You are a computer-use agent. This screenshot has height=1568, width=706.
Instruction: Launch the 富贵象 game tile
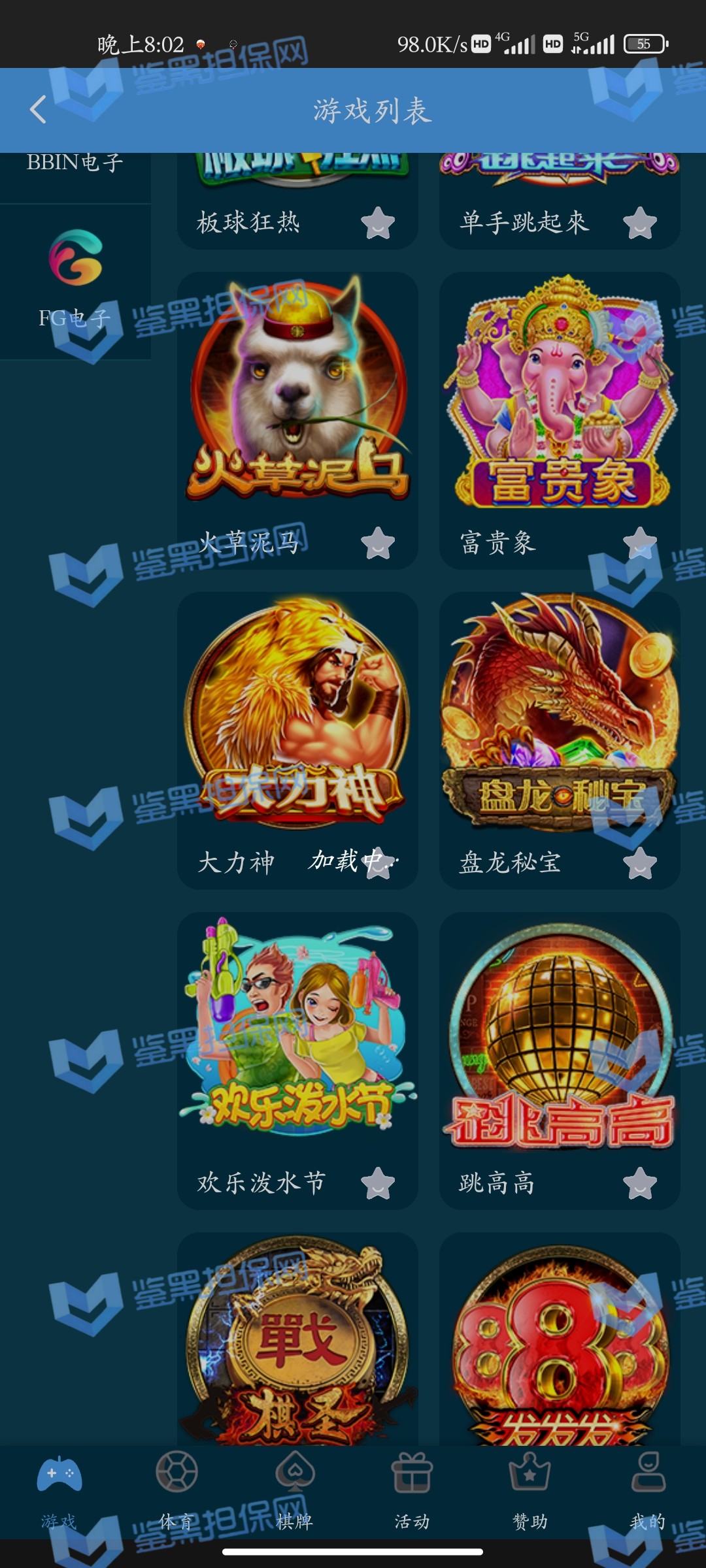[560, 392]
